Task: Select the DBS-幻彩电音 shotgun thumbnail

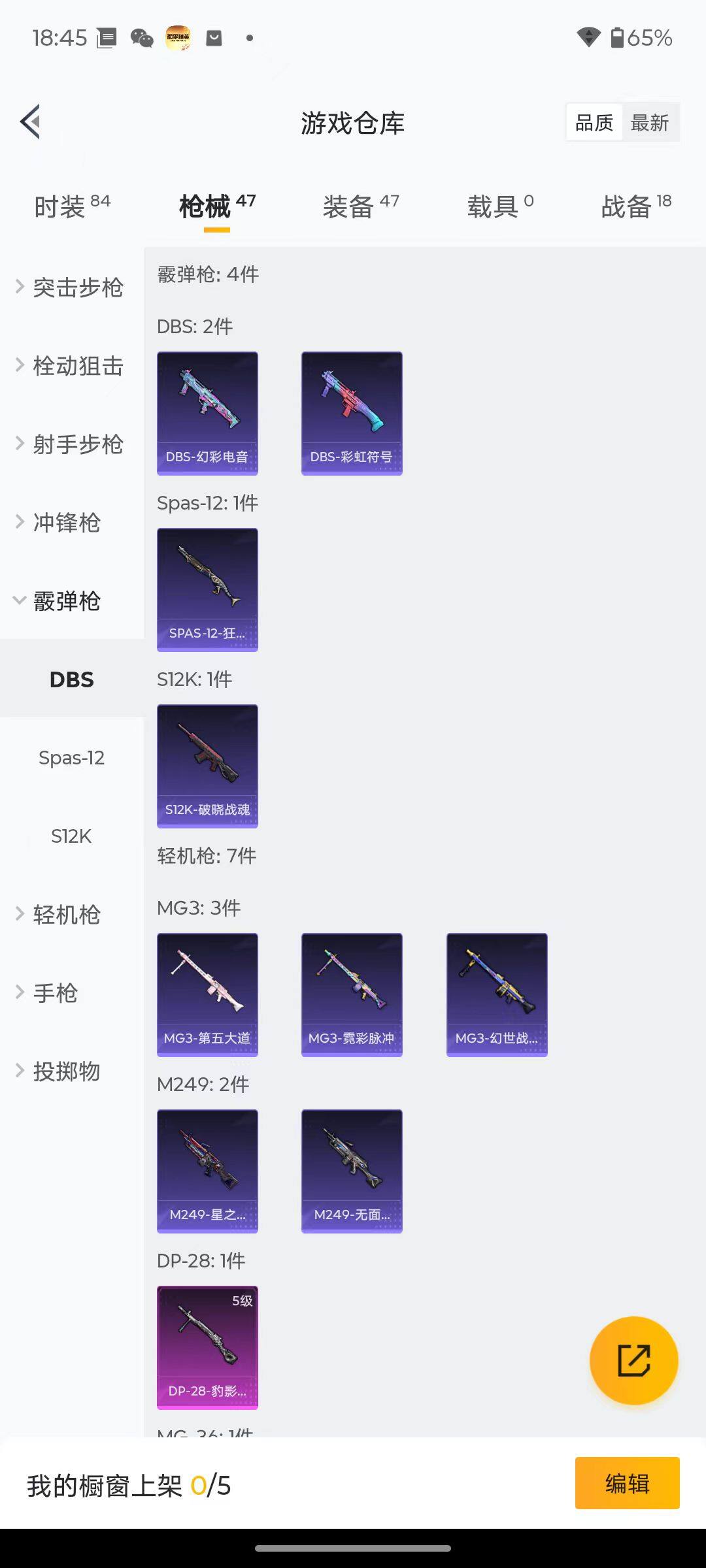Action: pos(207,412)
